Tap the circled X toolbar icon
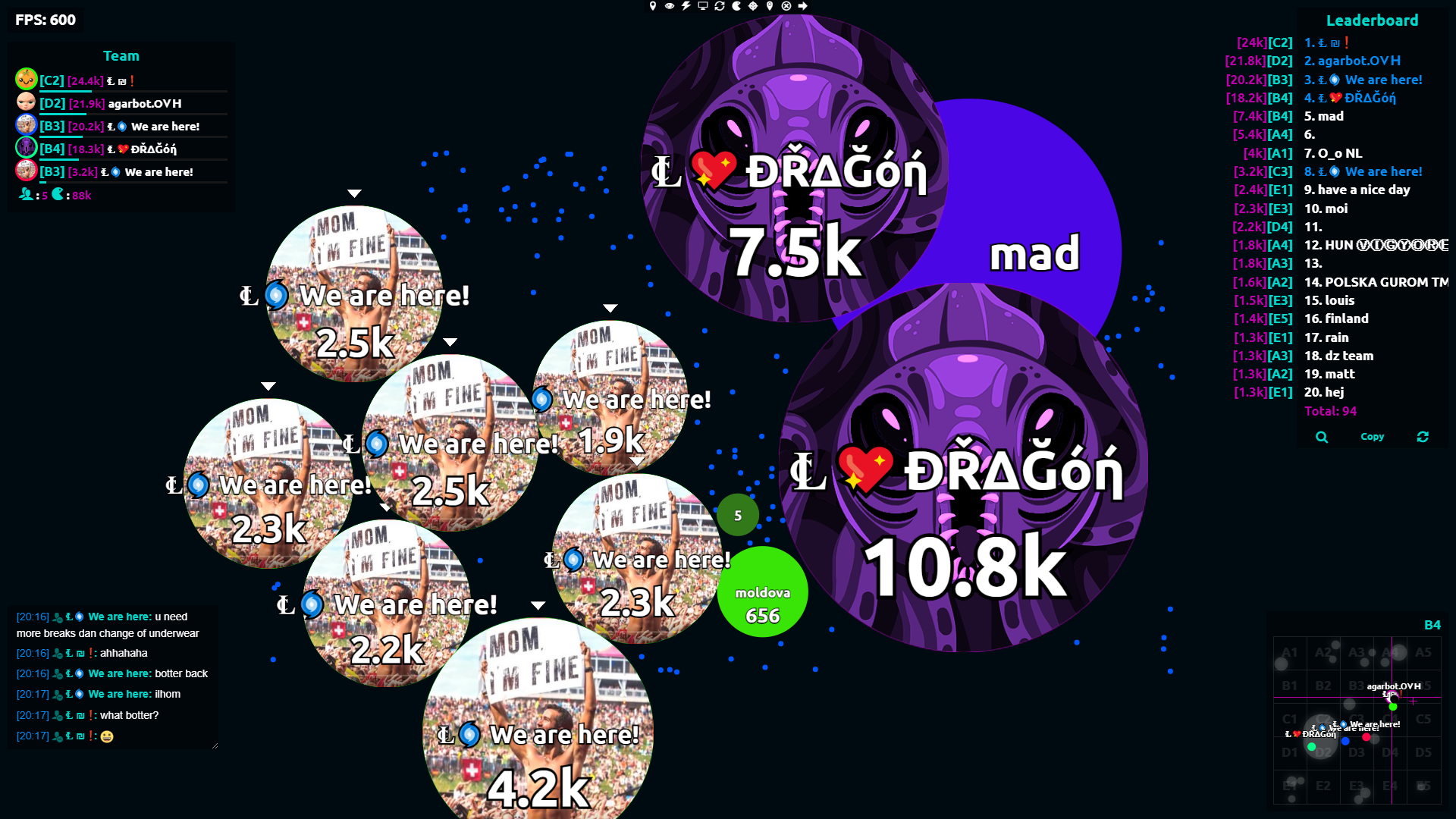 coord(786,6)
